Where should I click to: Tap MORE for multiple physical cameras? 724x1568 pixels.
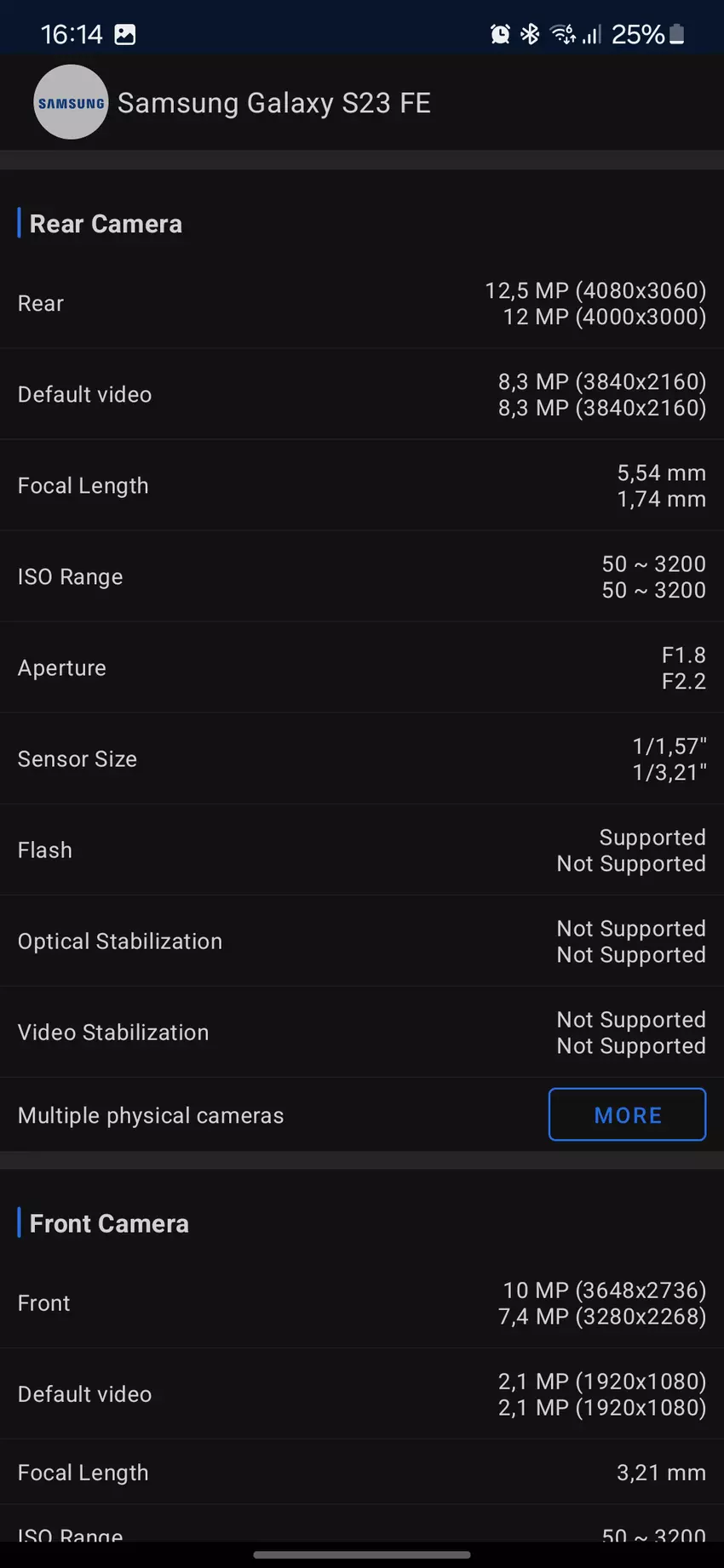point(627,1114)
